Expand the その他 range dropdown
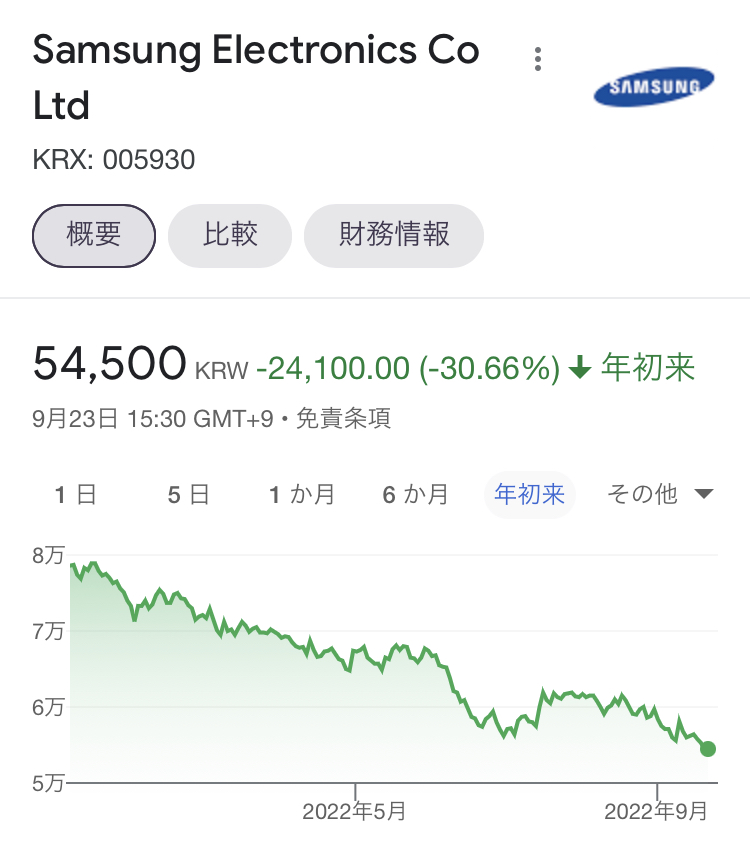Image resolution: width=750 pixels, height=844 pixels. click(660, 494)
